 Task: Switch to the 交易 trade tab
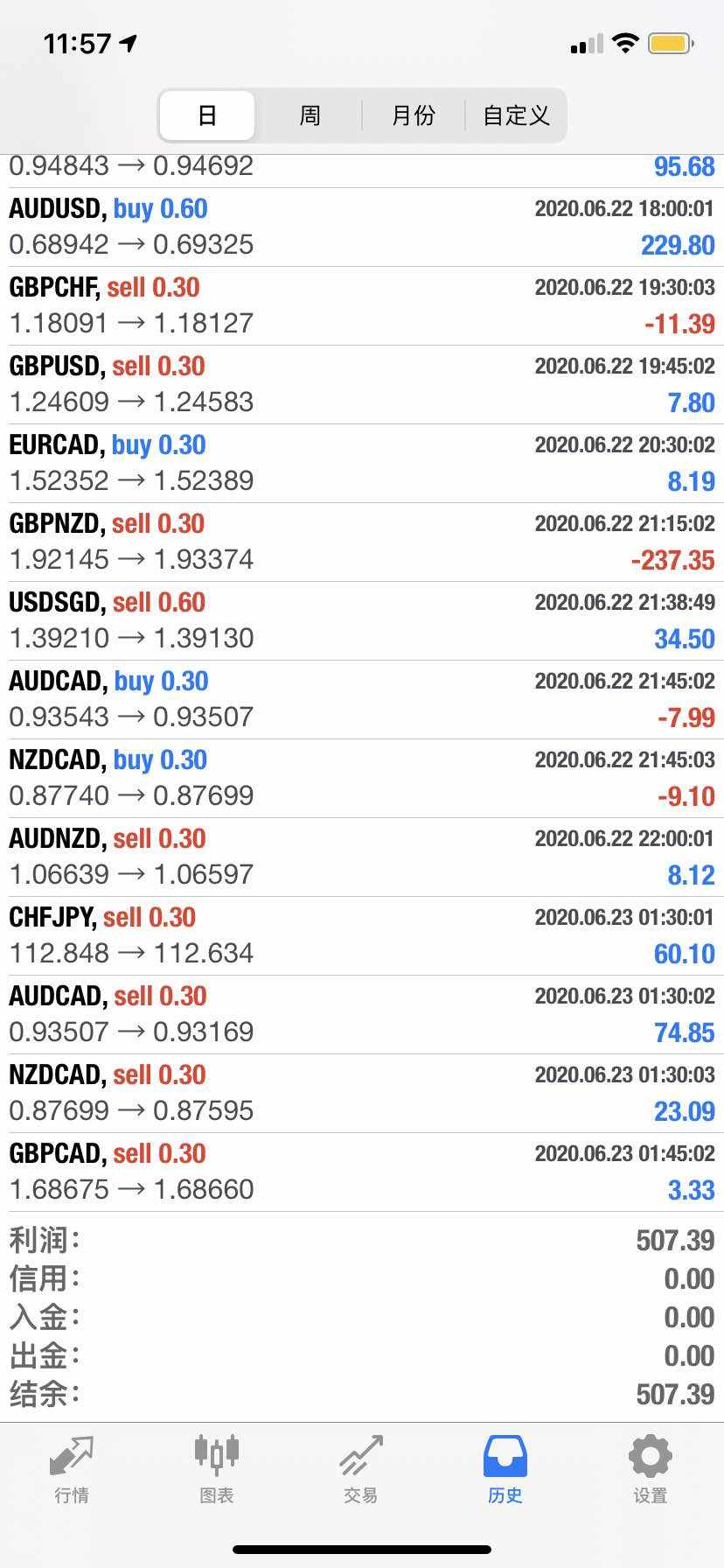(x=361, y=1469)
